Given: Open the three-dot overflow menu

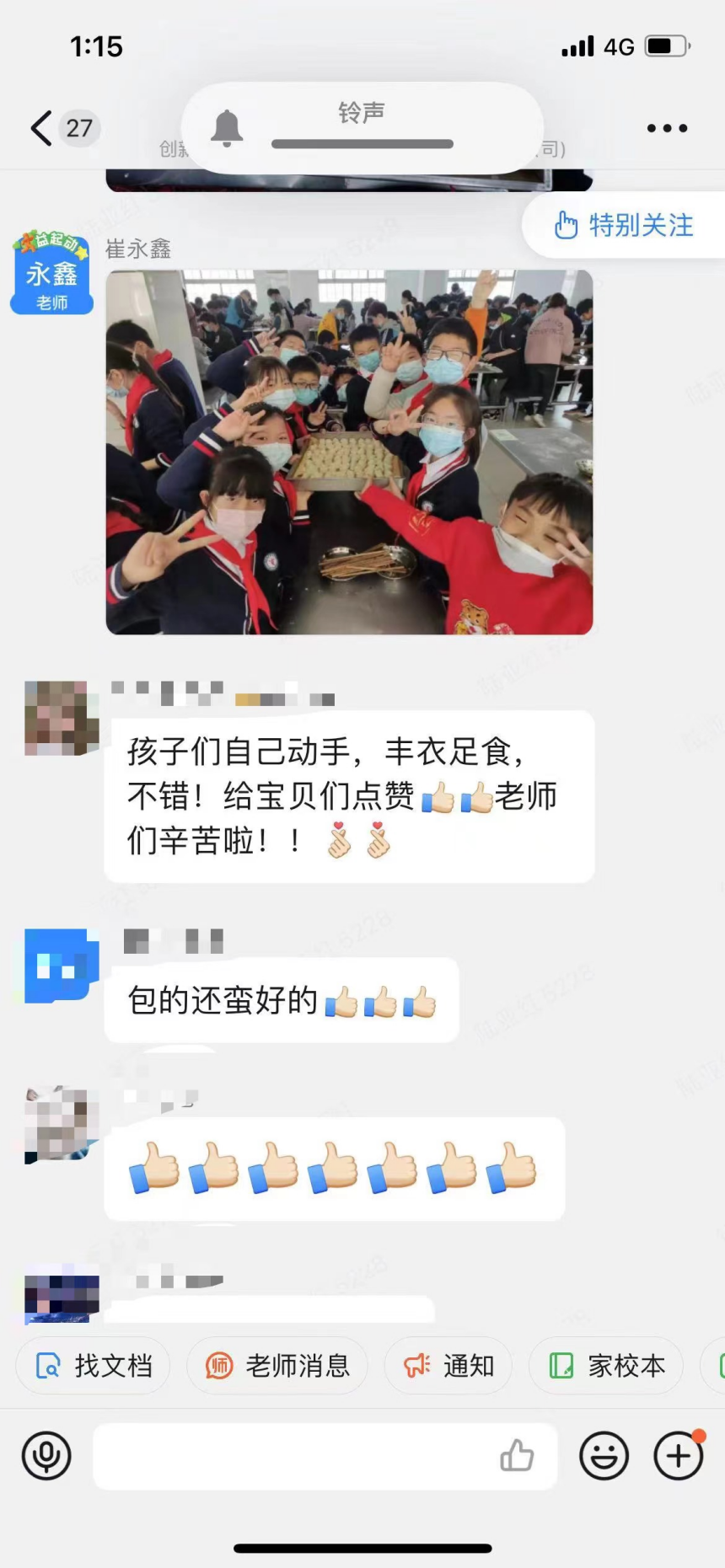Looking at the screenshot, I should click(x=667, y=128).
